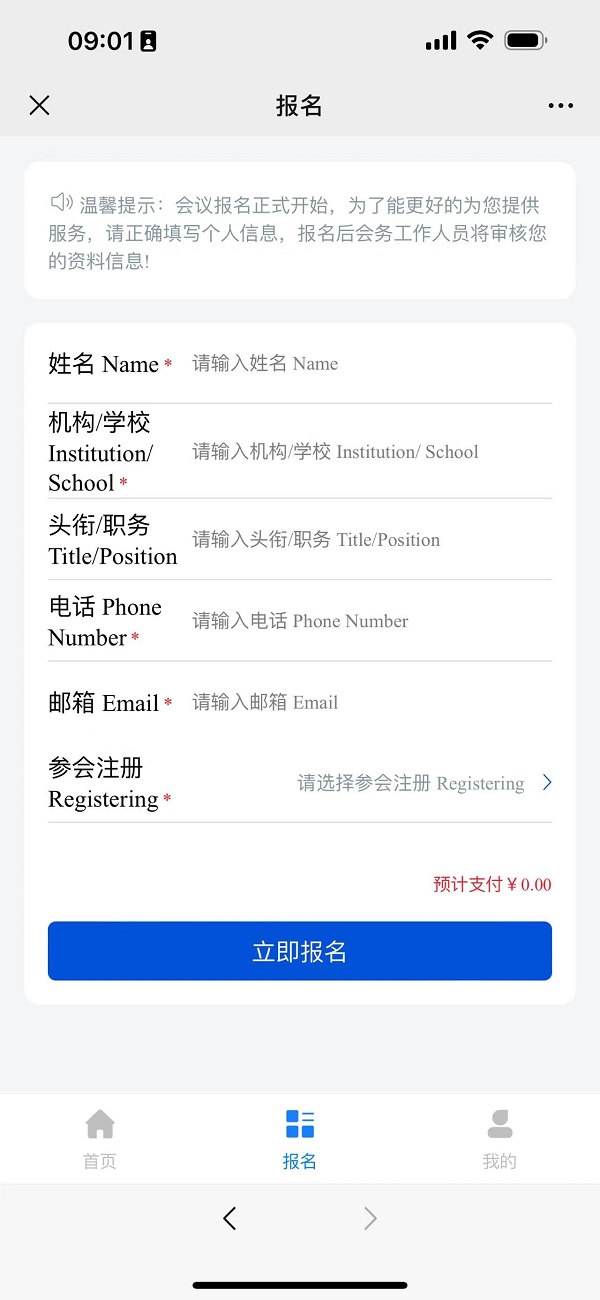600x1300 pixels.
Task: Submit with the 立即报名 button
Action: pos(300,951)
